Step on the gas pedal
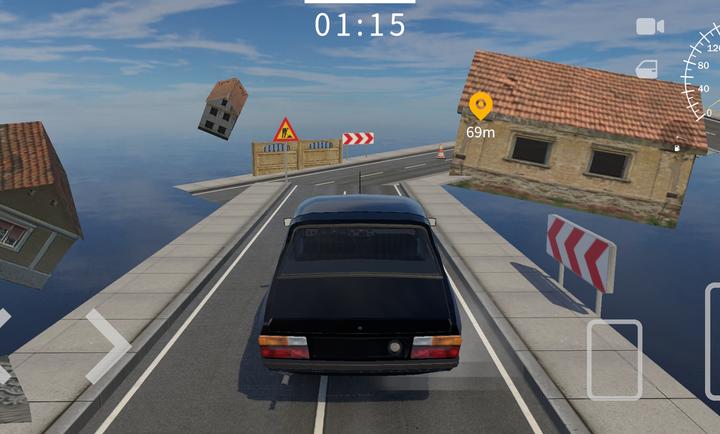720x434 pixels. tap(712, 340)
